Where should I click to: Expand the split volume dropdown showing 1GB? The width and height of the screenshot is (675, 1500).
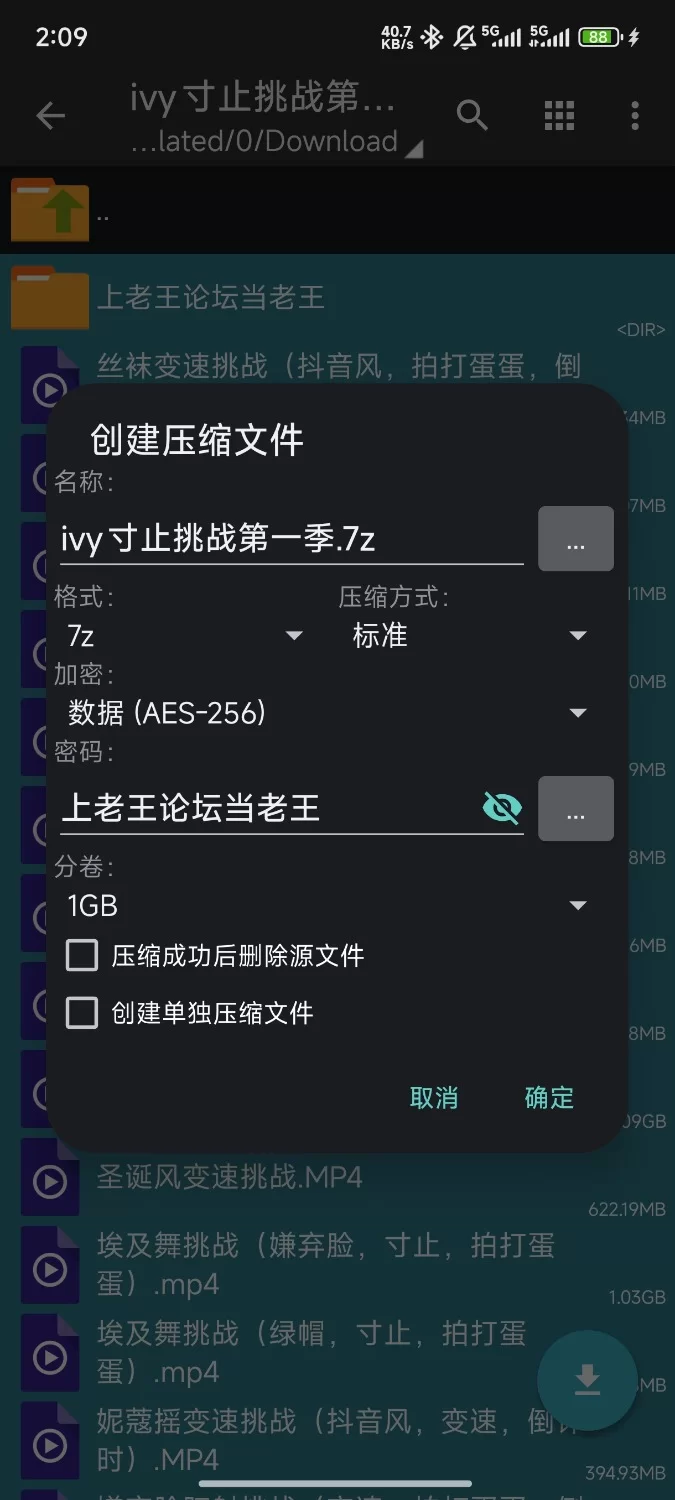pyautogui.click(x=325, y=906)
